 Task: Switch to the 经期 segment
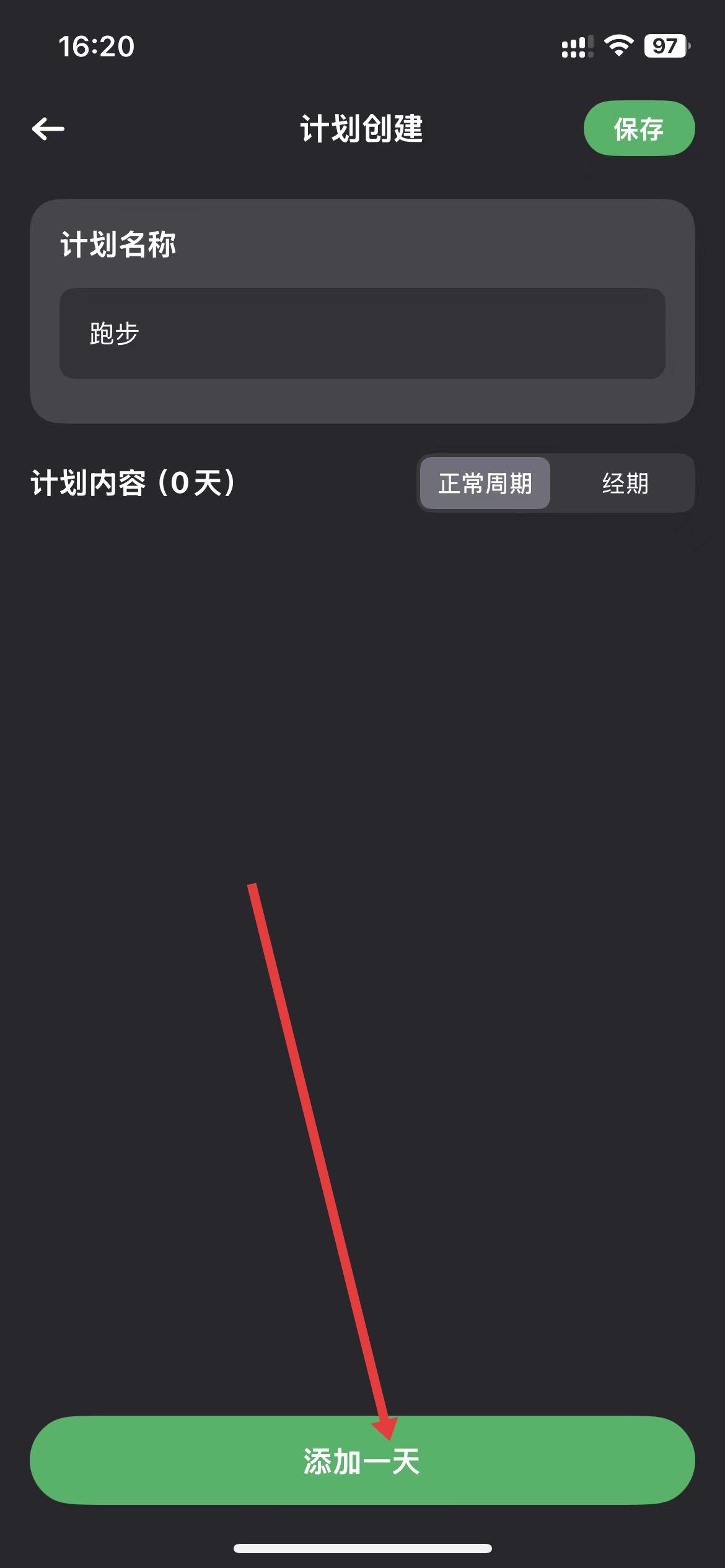click(625, 483)
